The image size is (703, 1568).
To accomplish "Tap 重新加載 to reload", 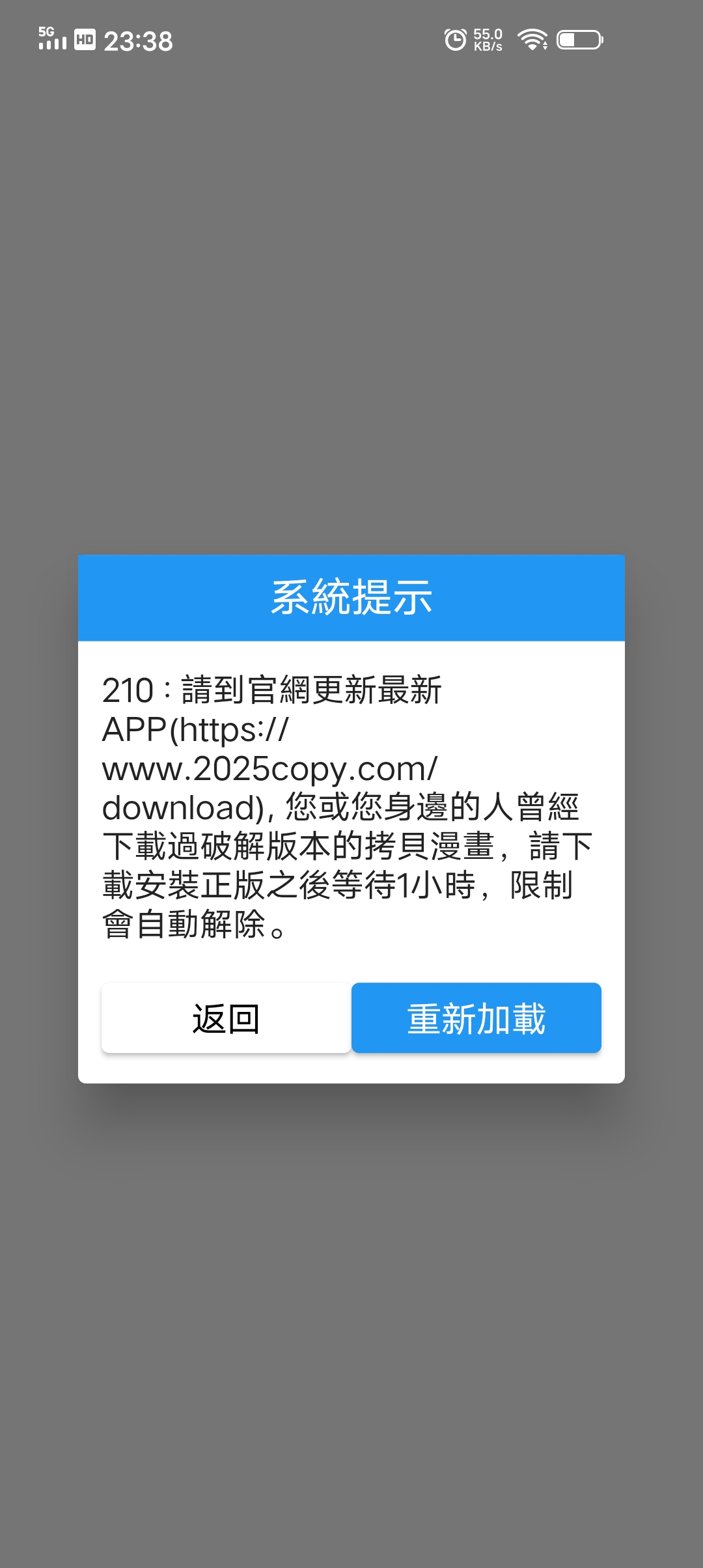I will tap(476, 1018).
